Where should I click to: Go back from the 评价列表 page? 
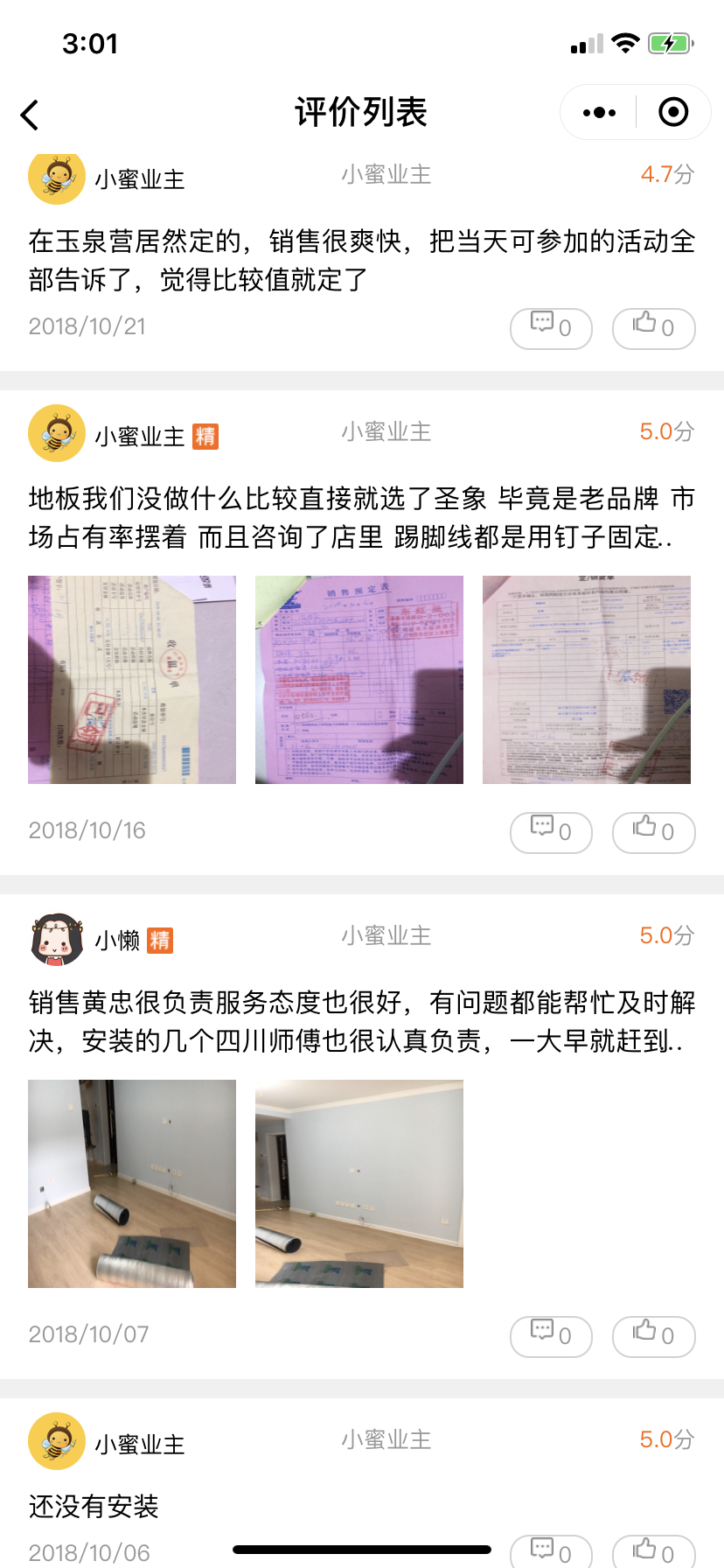coord(31,115)
